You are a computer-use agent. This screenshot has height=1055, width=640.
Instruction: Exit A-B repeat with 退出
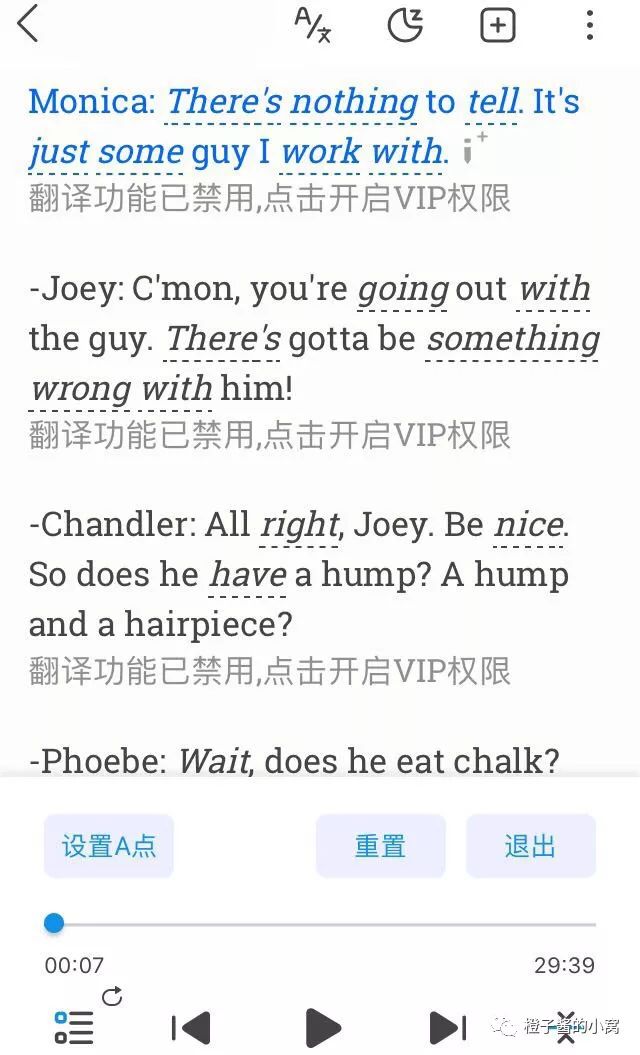point(530,846)
